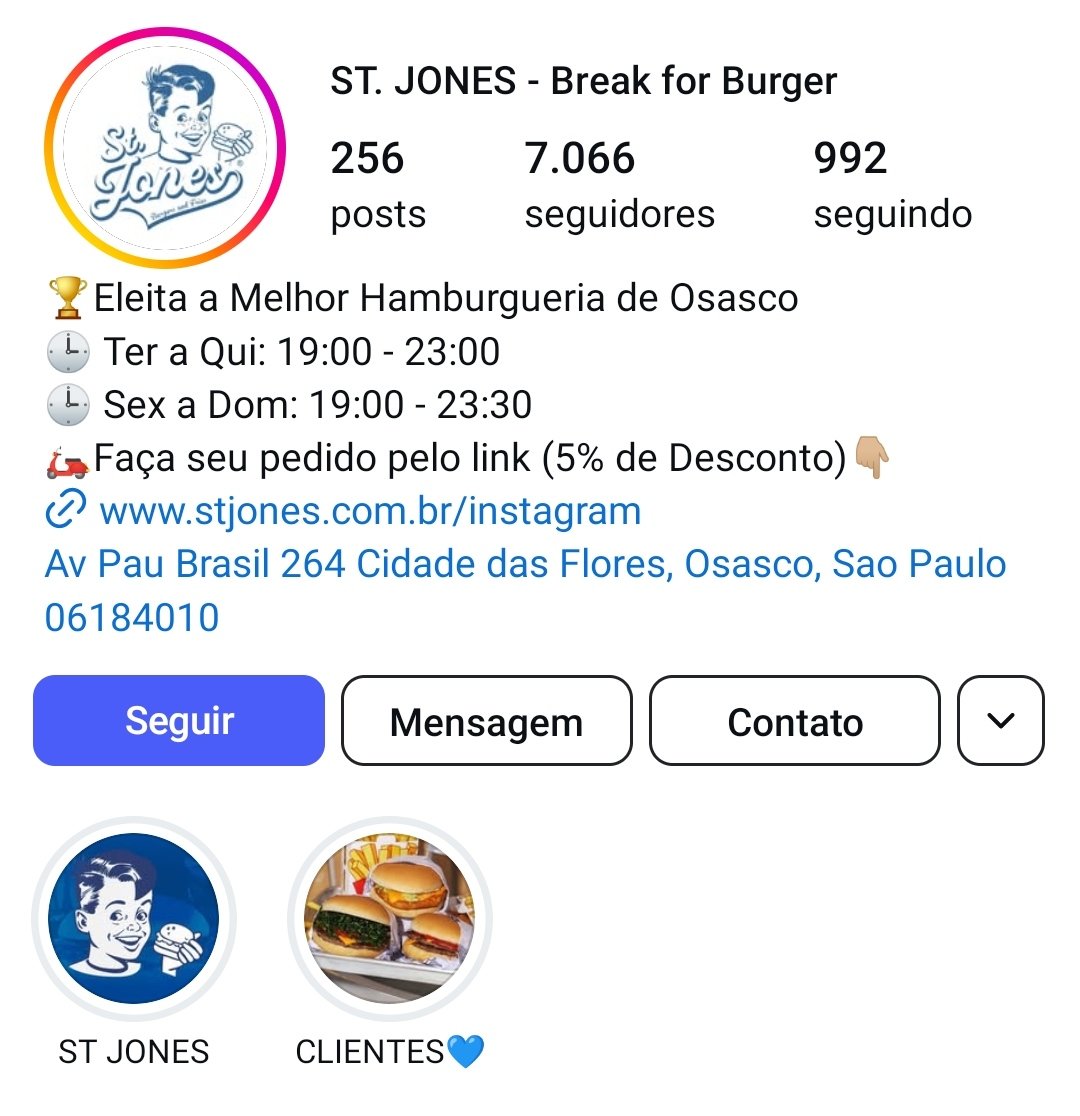Viewport: 1080px width, 1116px height.
Task: Open the www.stjones.com.br/instagram link
Action: tap(370, 511)
